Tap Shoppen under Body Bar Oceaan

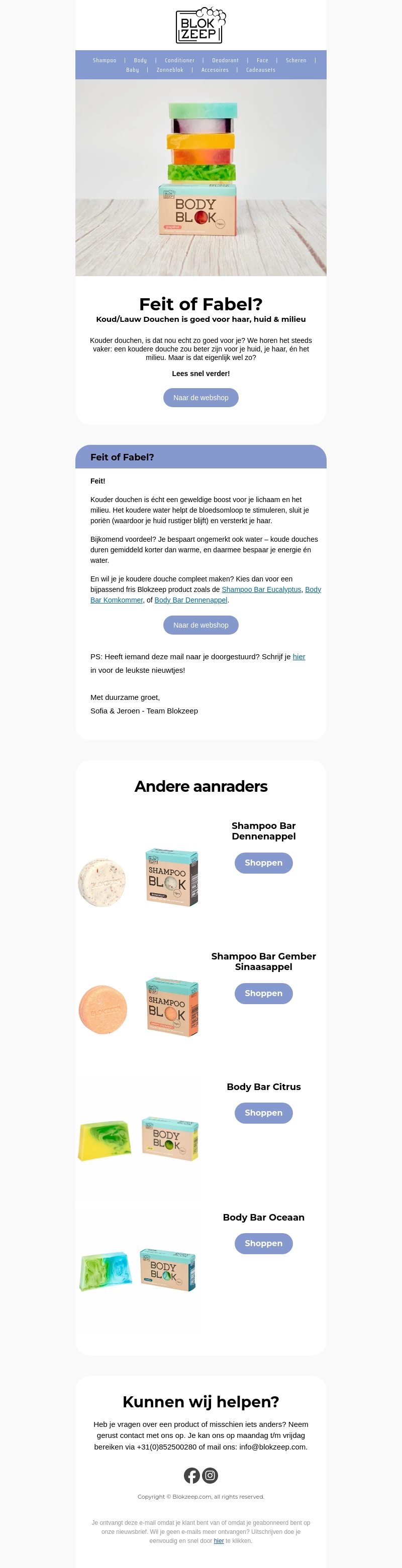coord(263,1243)
